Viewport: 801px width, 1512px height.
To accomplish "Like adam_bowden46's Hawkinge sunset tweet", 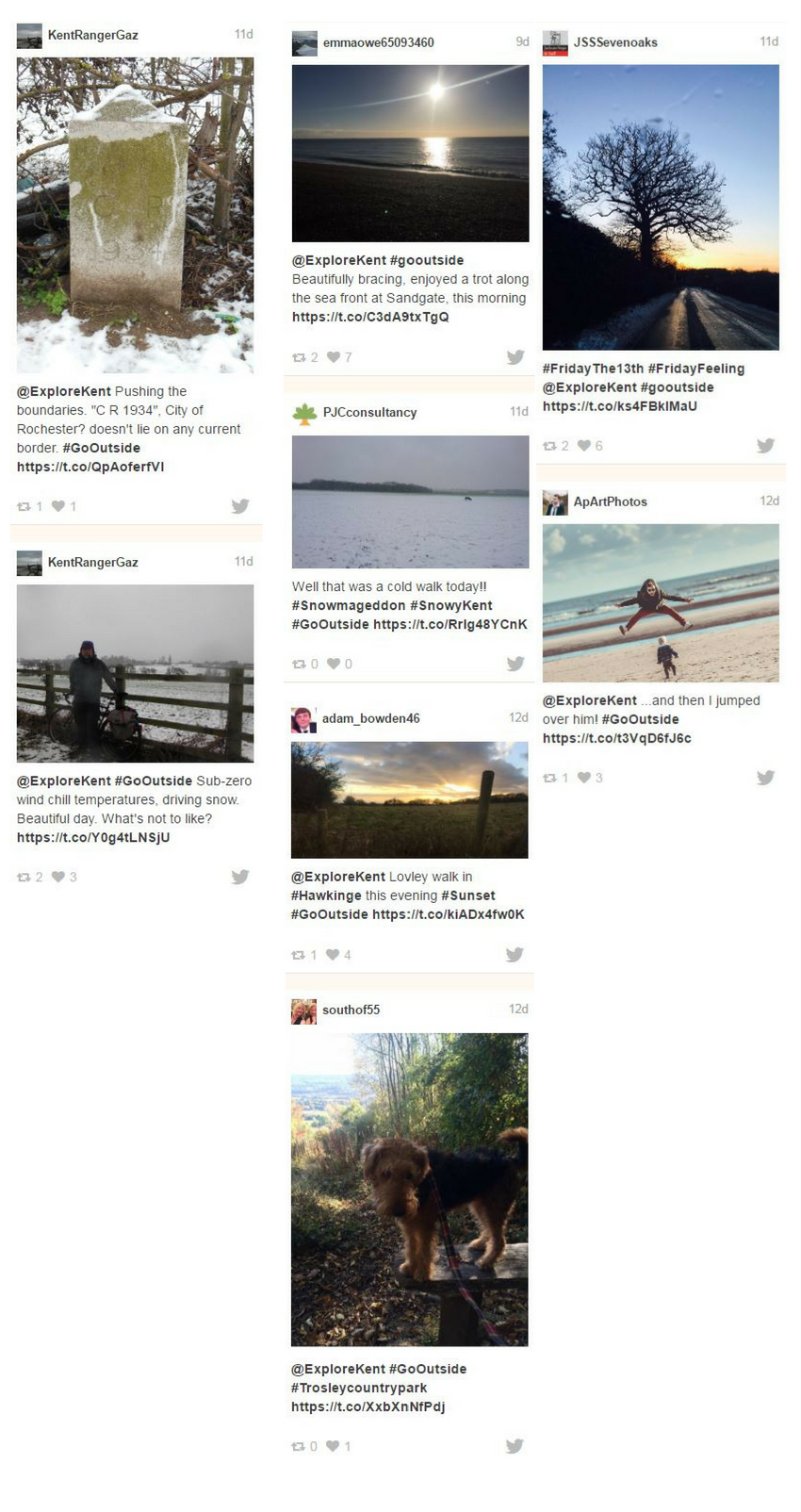I will click(x=333, y=954).
